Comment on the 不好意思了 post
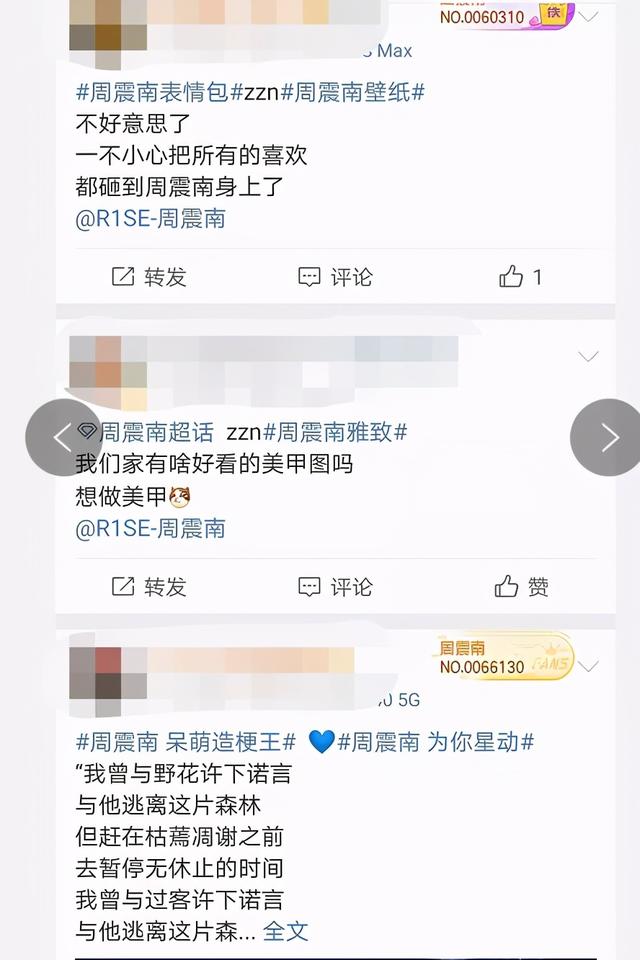 (336, 277)
